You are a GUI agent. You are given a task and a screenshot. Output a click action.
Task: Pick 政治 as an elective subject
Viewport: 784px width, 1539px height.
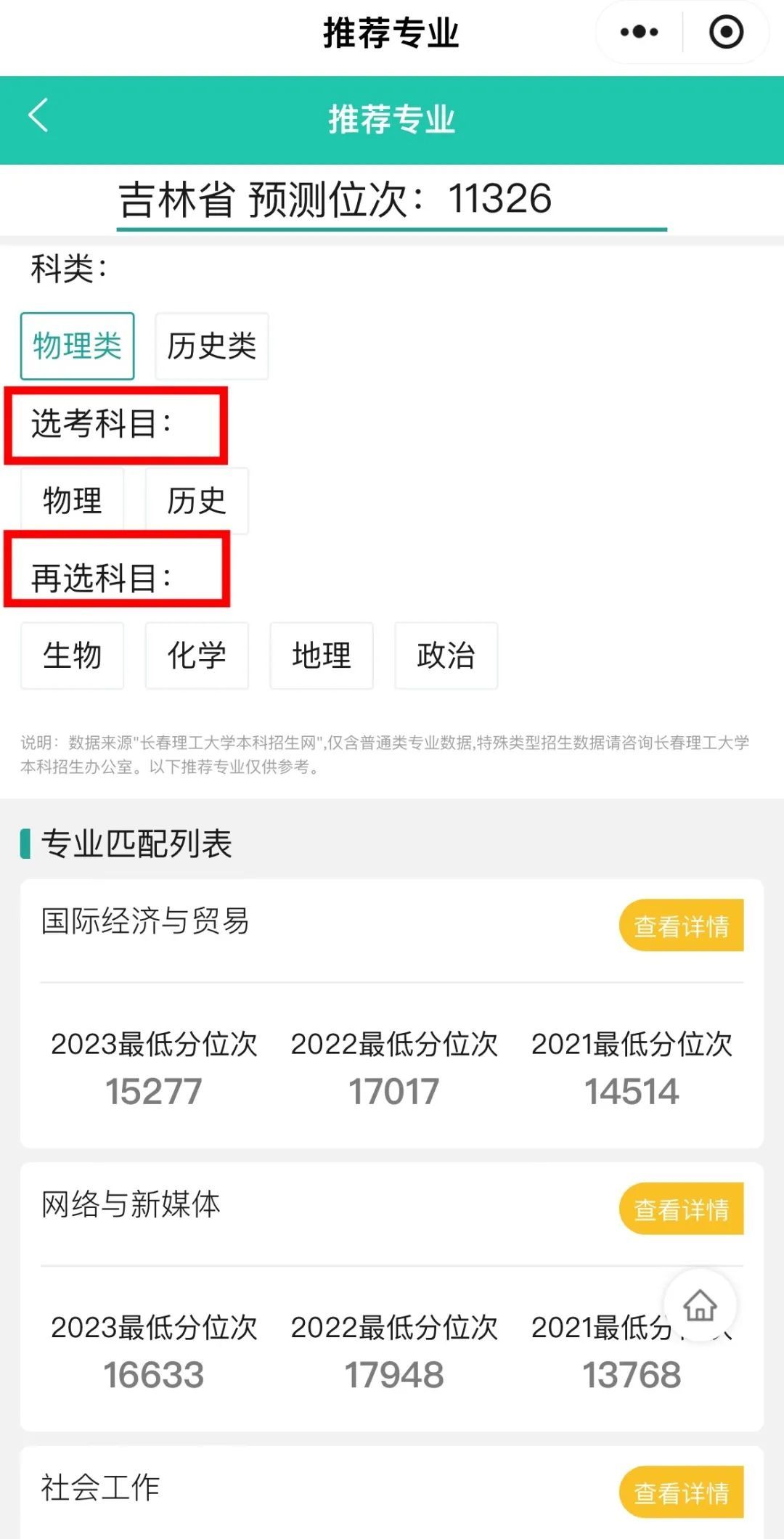[x=446, y=656]
